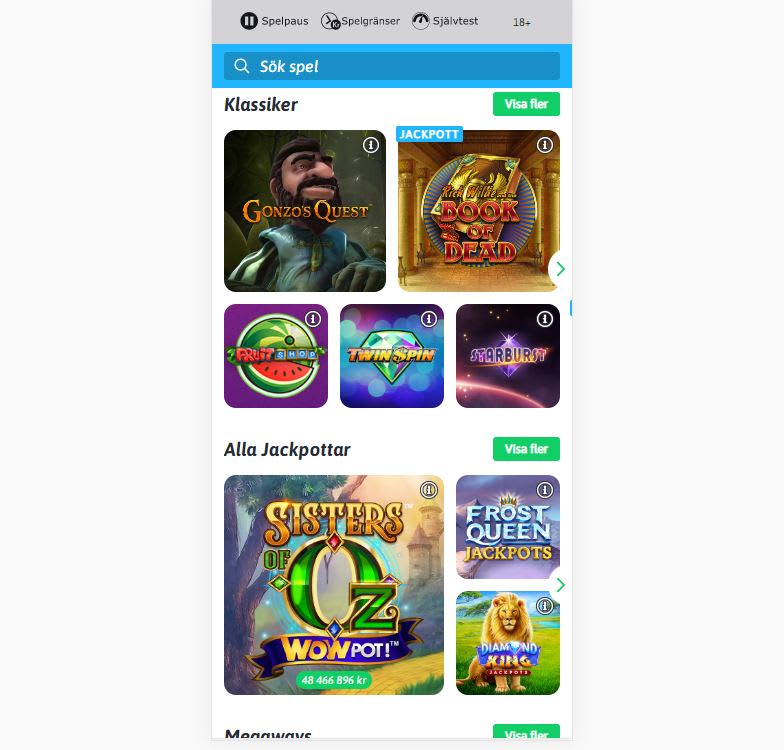Open Book of Dead game
This screenshot has height=750, width=784.
point(478,211)
